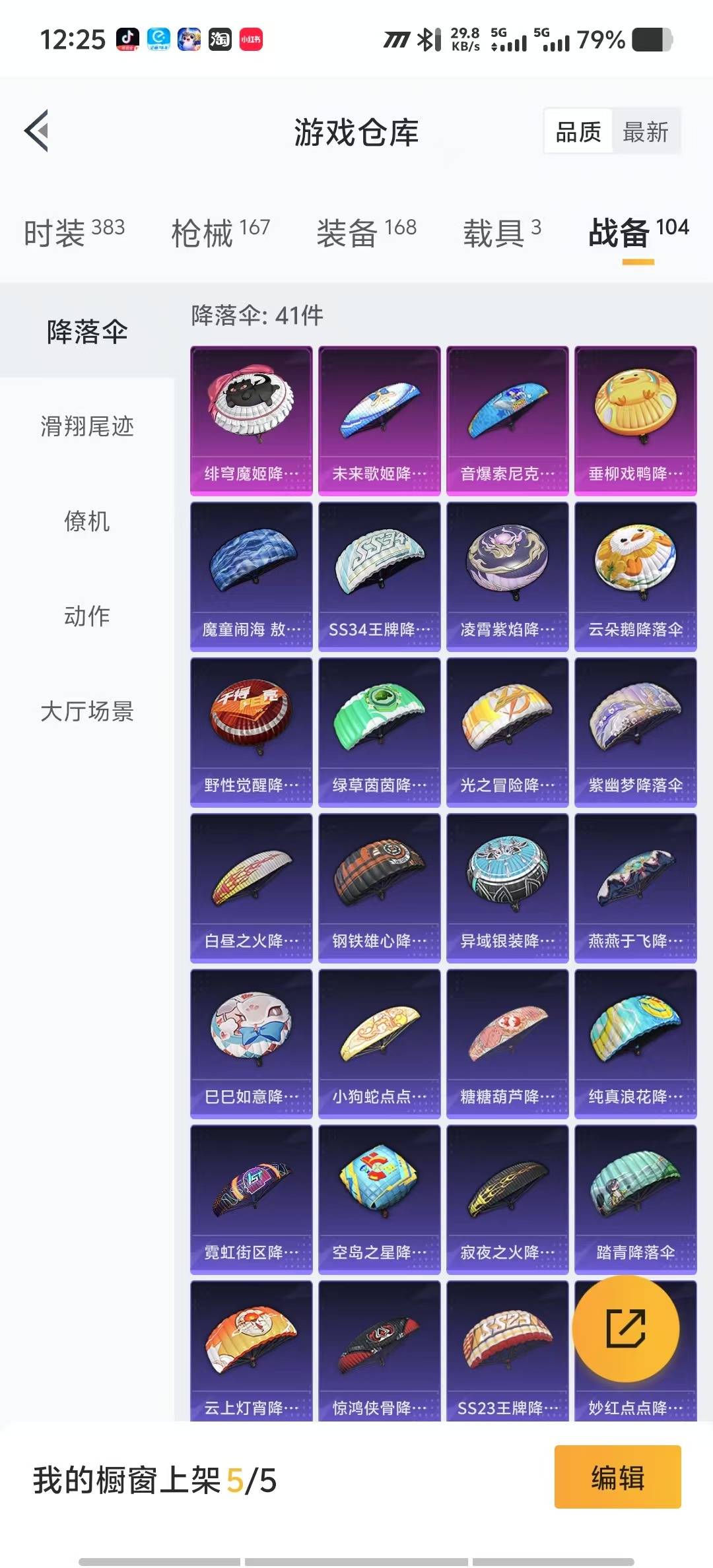
Task: Open the SS34王牌 parachute item
Action: point(380,566)
